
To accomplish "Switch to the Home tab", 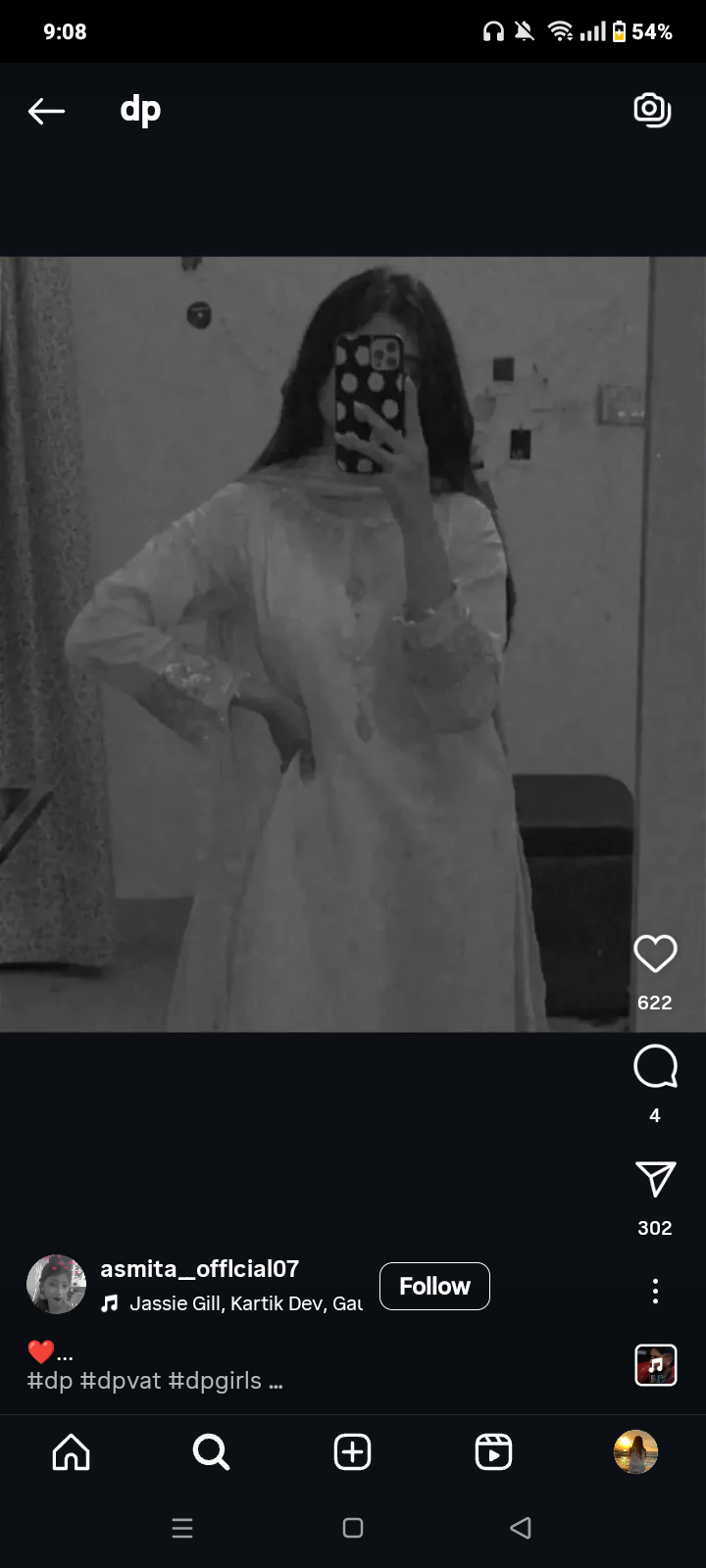I will point(71,1451).
